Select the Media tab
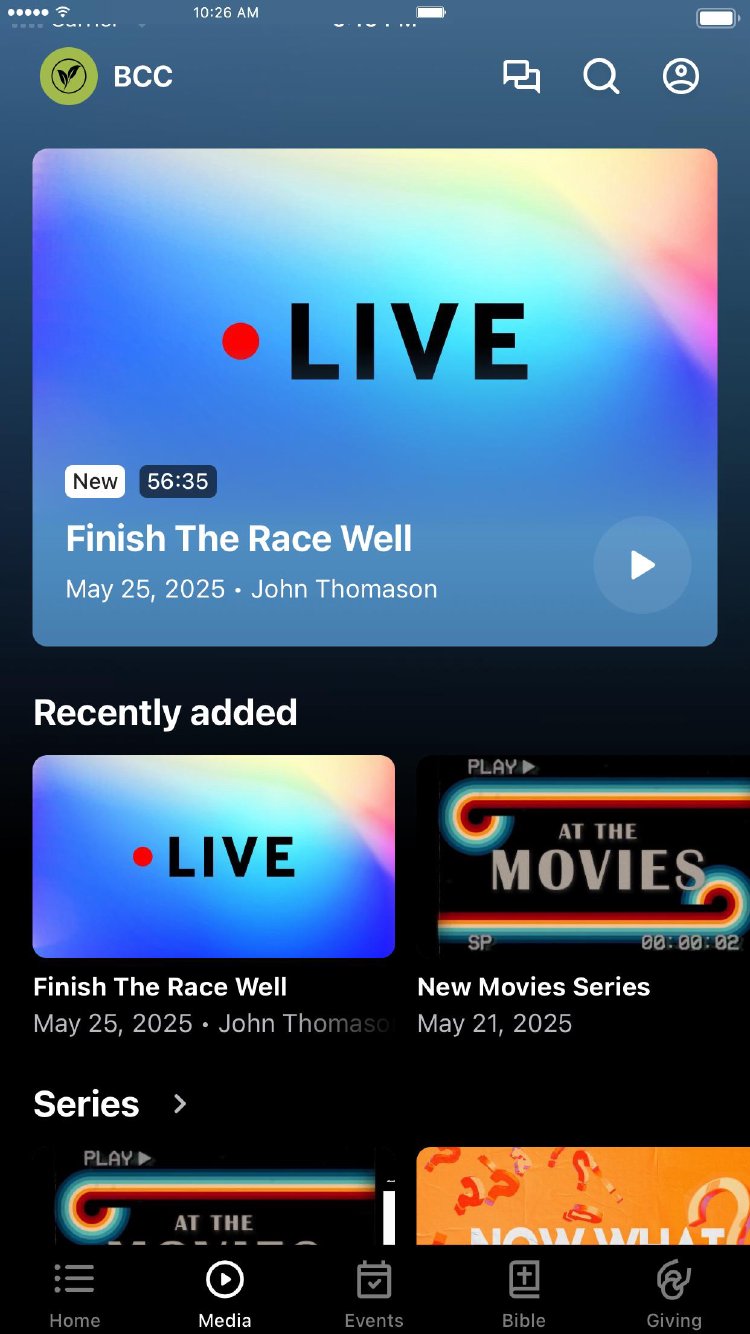The height and width of the screenshot is (1334, 750). coord(225,1294)
